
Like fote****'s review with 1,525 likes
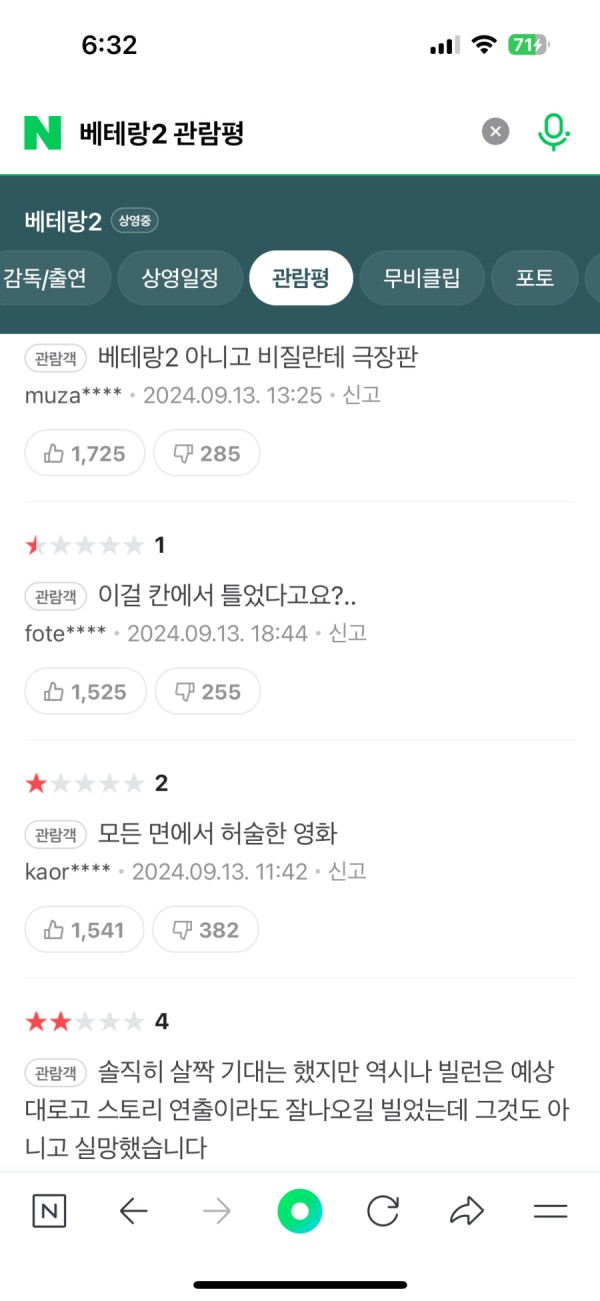tap(85, 692)
